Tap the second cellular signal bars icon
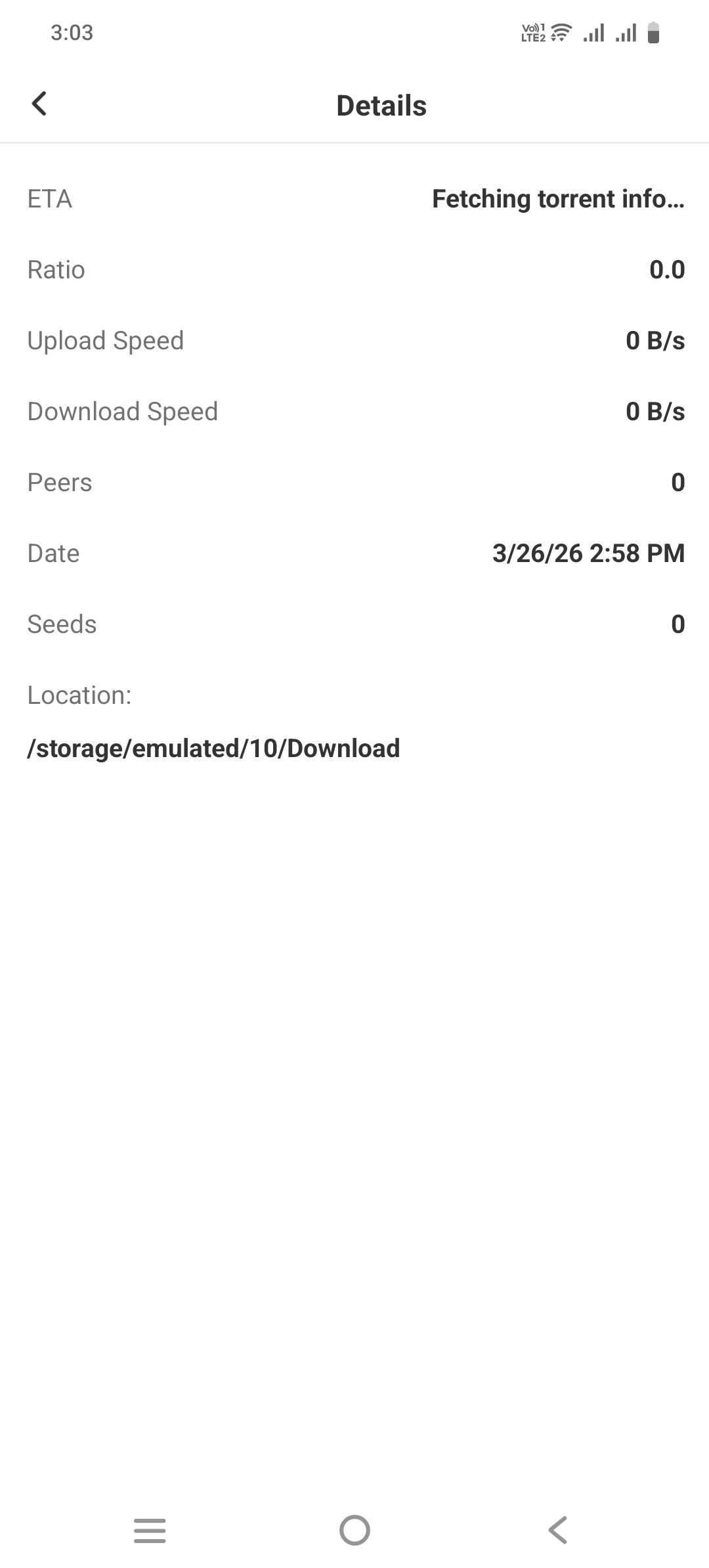 pos(626,32)
